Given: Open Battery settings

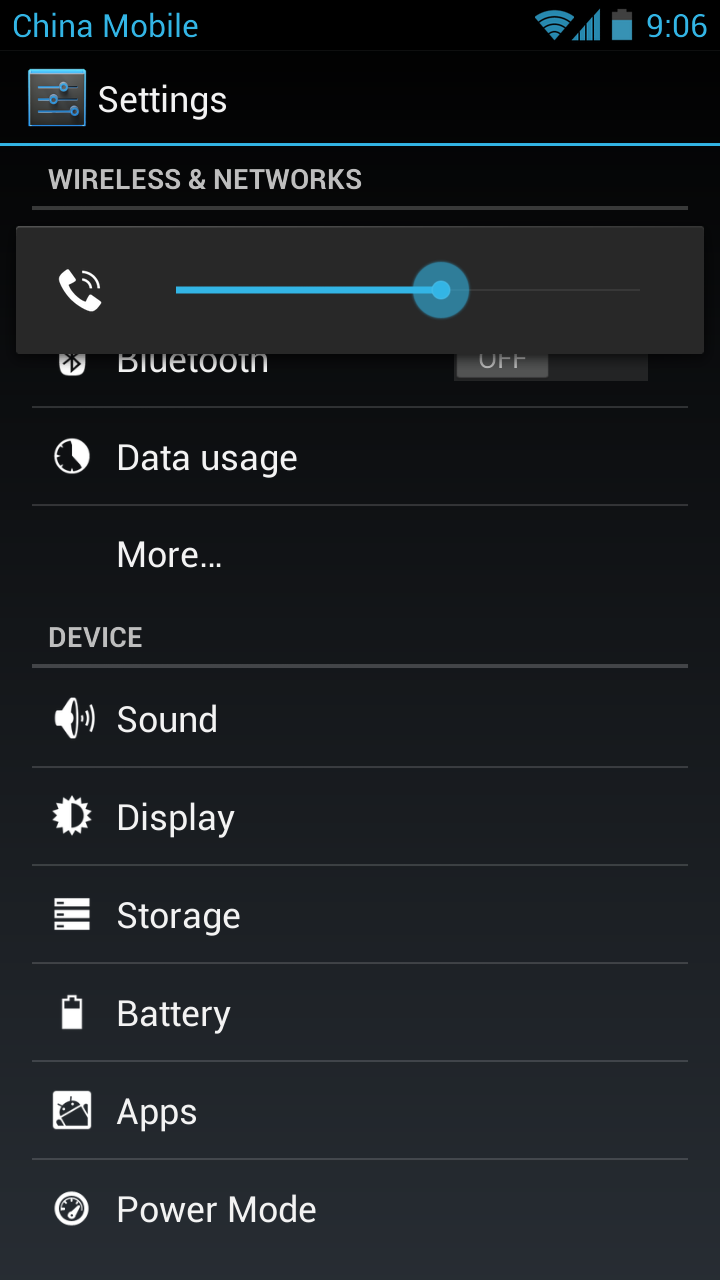Looking at the screenshot, I should pyautogui.click(x=360, y=1013).
